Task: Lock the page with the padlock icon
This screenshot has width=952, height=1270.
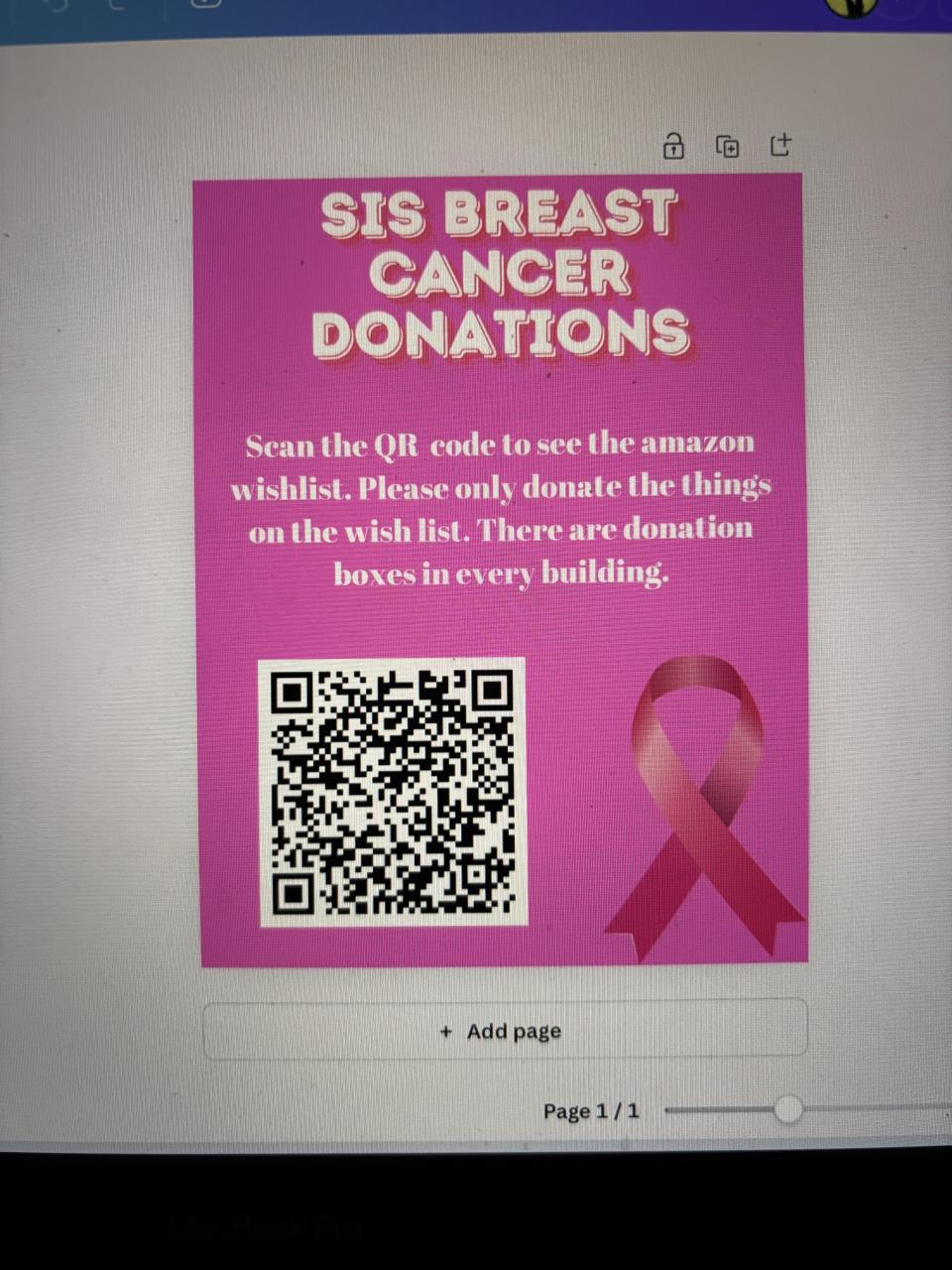Action: tap(673, 147)
